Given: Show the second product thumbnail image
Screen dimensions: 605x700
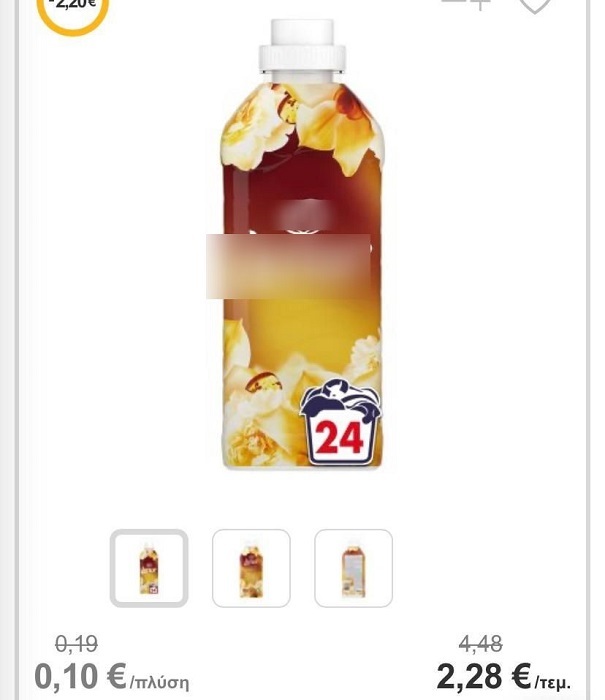Looking at the screenshot, I should 251,568.
